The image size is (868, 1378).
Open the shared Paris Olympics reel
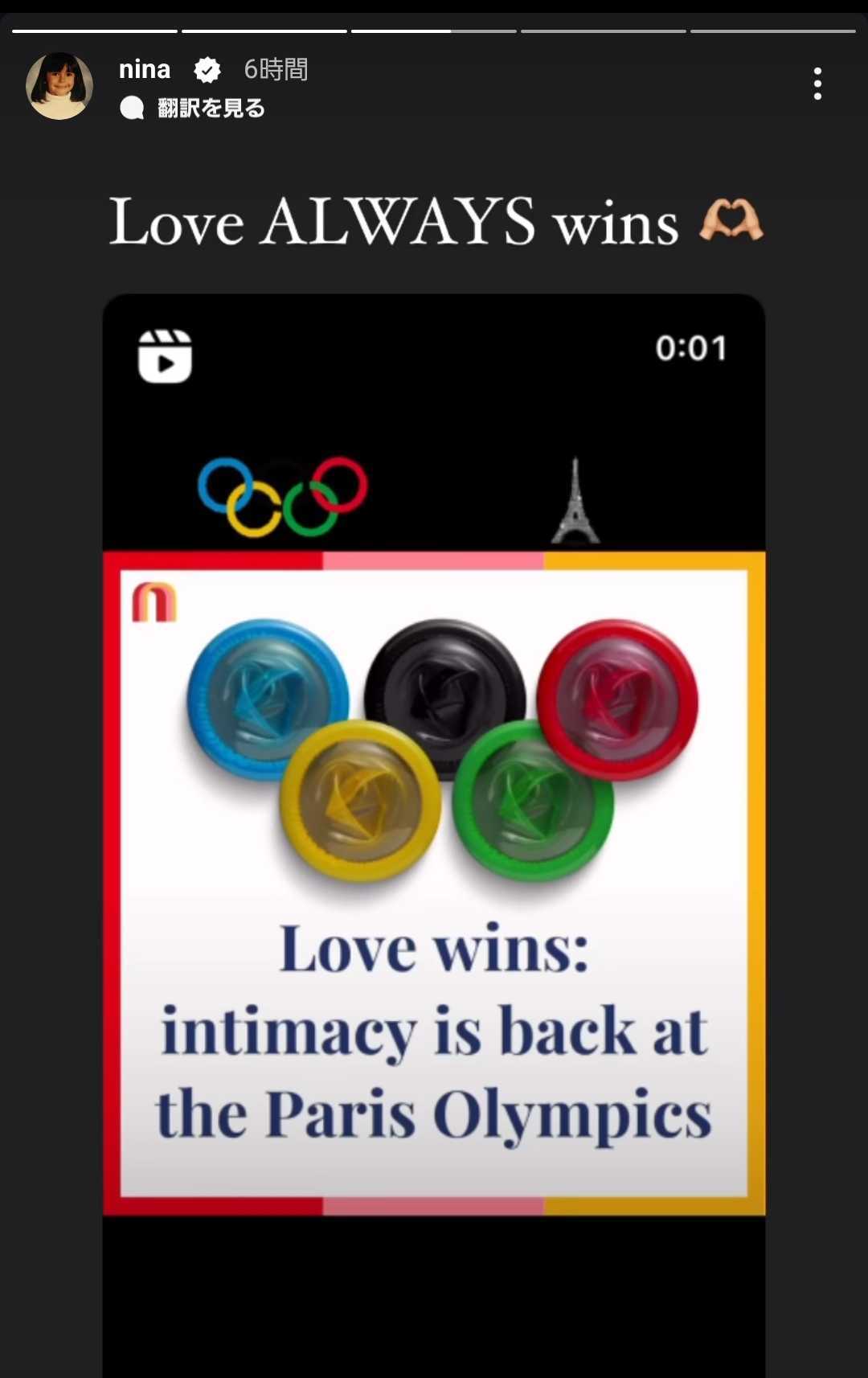[433, 804]
